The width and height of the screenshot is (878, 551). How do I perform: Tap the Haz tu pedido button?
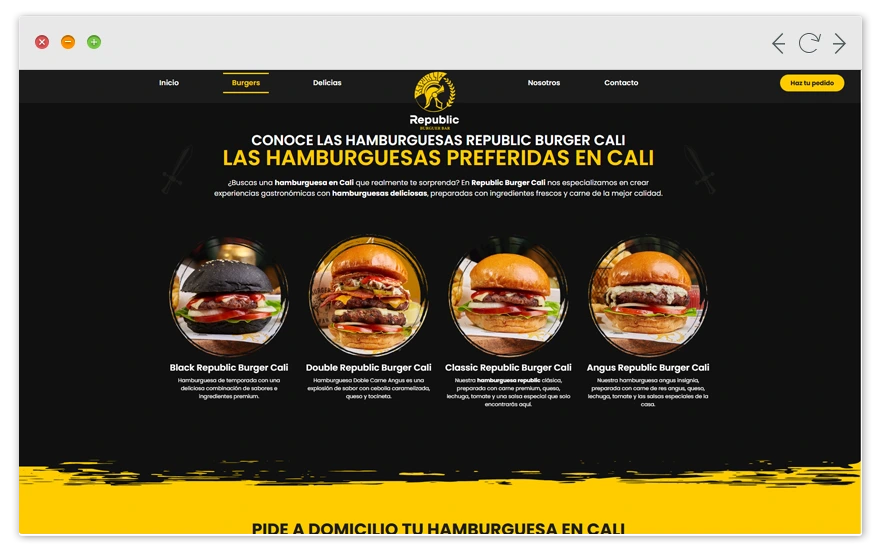(x=811, y=83)
